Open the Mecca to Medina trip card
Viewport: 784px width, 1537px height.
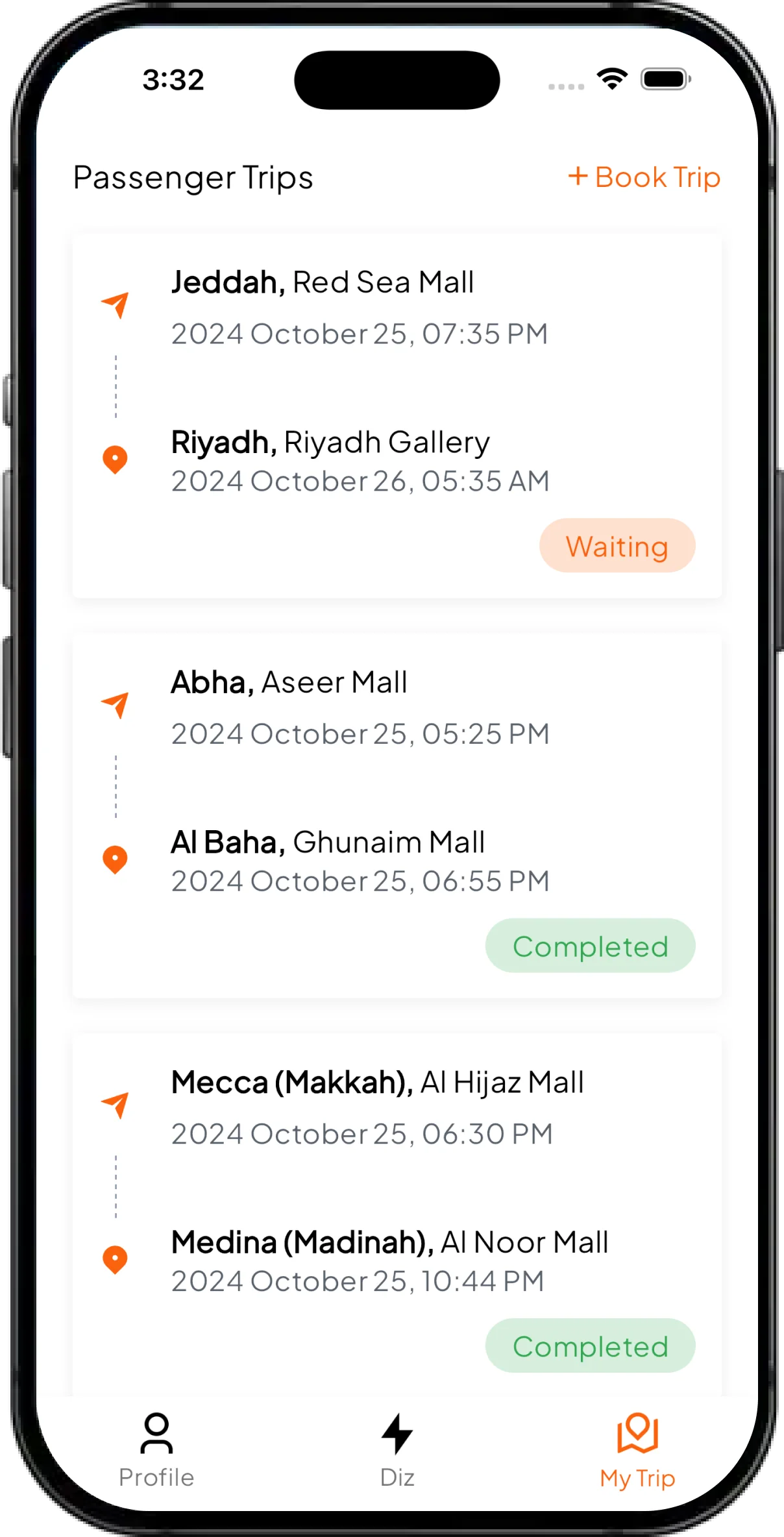pos(397,1215)
